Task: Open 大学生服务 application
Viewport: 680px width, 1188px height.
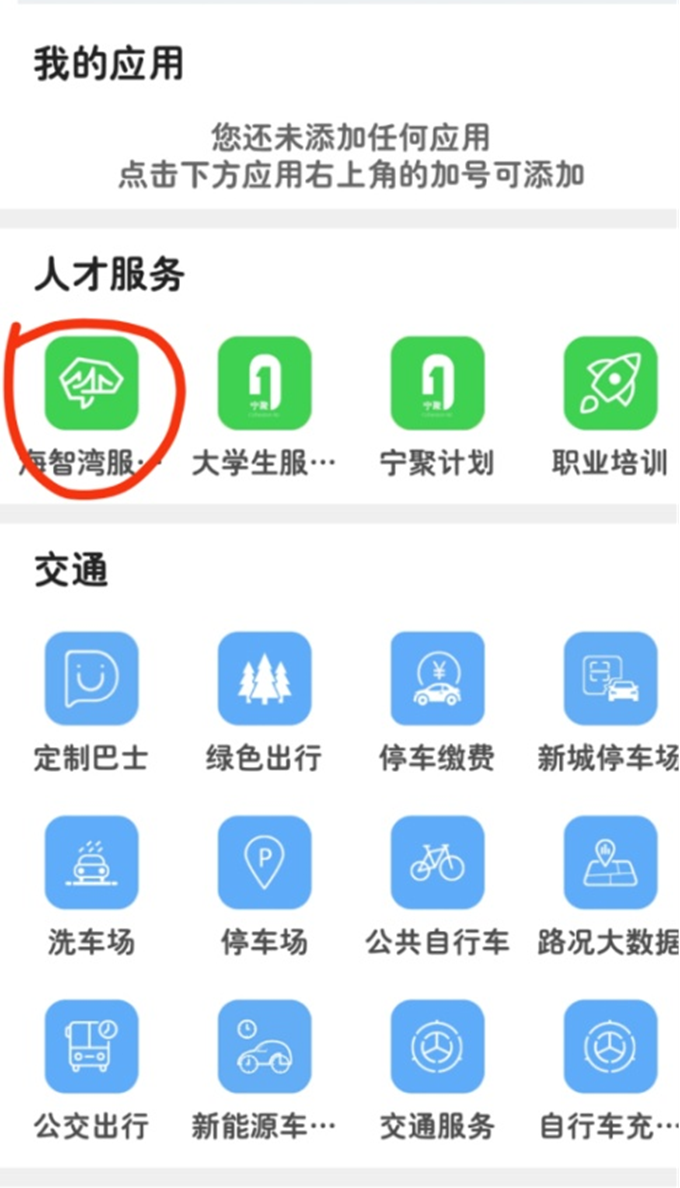Action: tap(264, 383)
